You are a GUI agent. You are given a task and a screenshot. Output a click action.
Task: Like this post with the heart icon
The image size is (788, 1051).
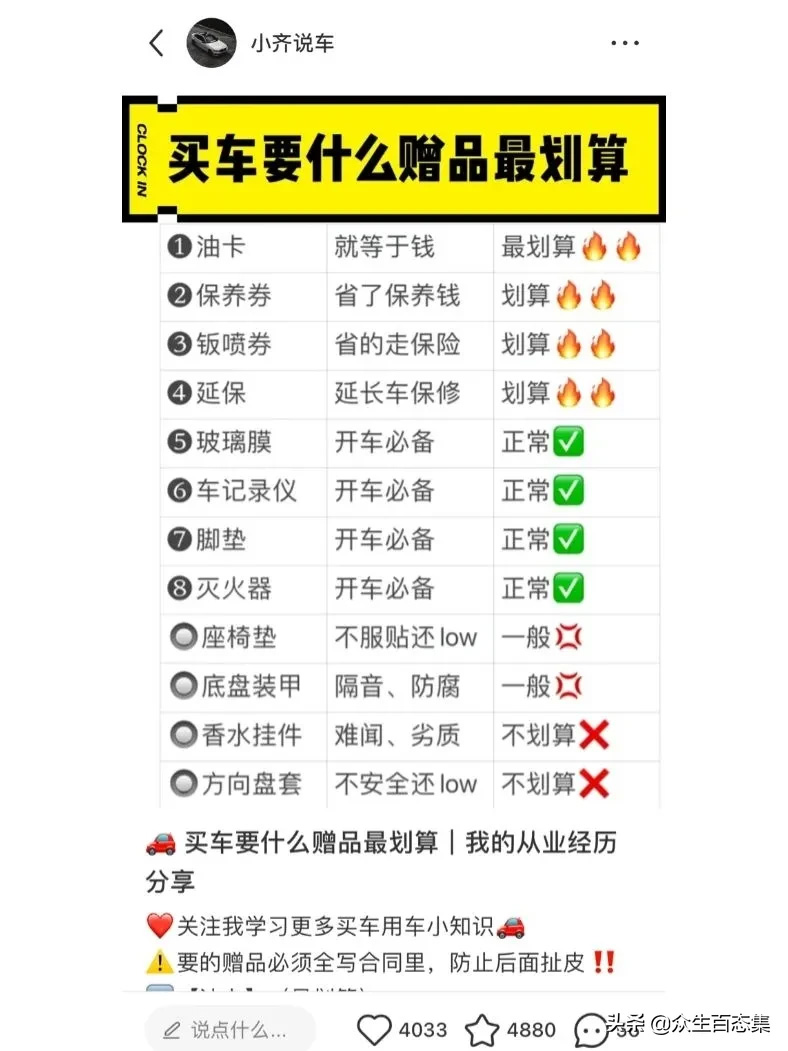click(x=375, y=1029)
